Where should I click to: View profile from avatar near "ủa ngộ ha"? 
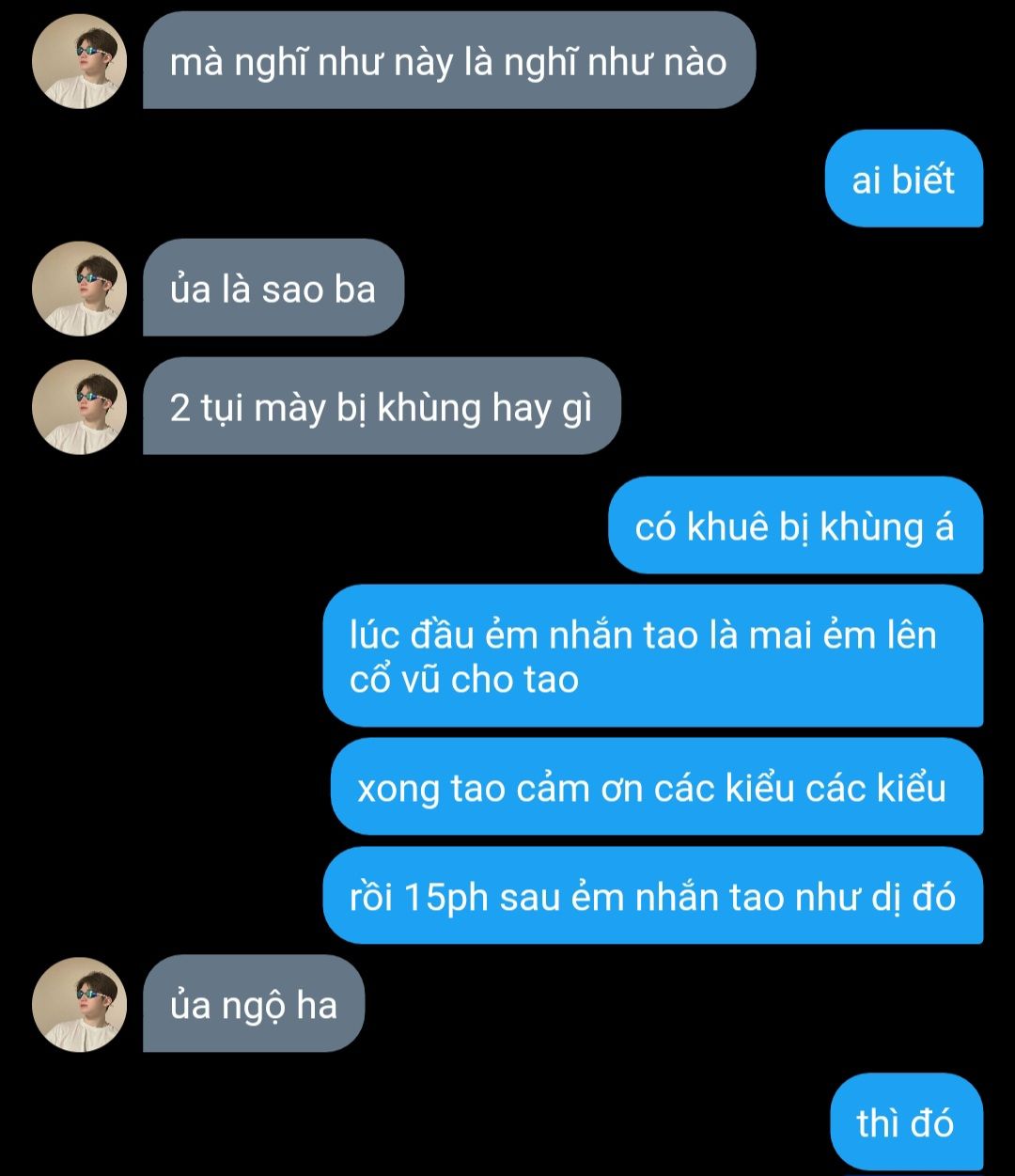(x=79, y=1004)
